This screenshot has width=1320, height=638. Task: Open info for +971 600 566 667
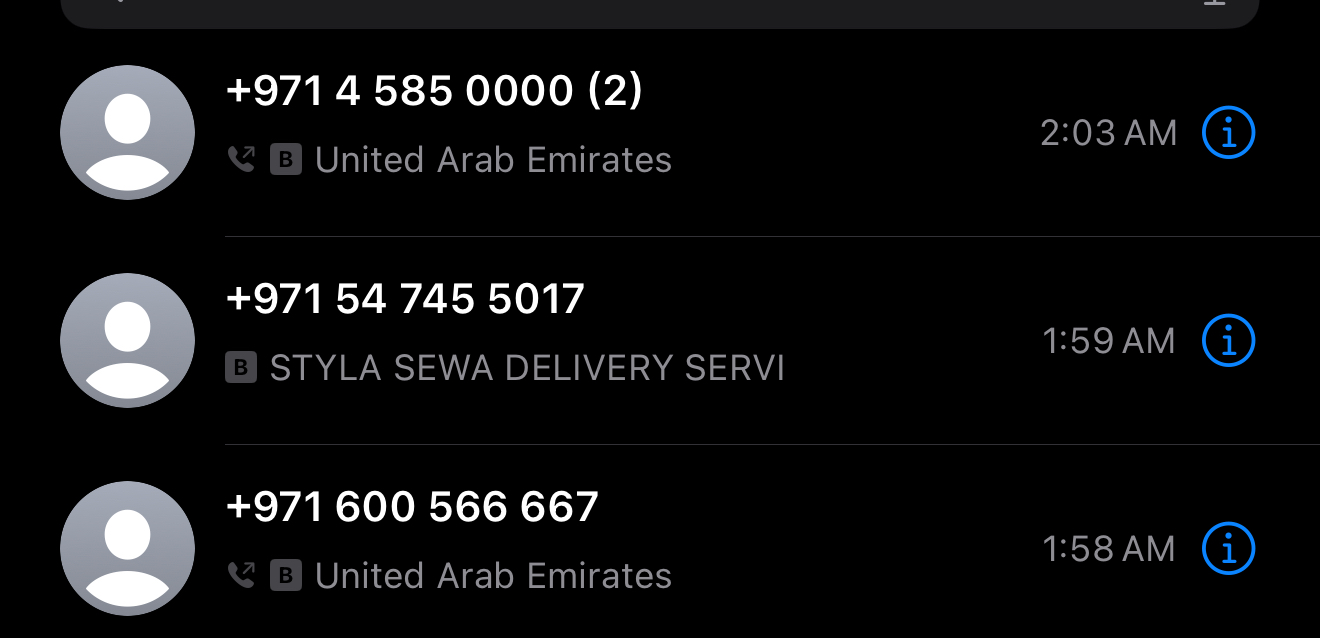pos(1227,549)
